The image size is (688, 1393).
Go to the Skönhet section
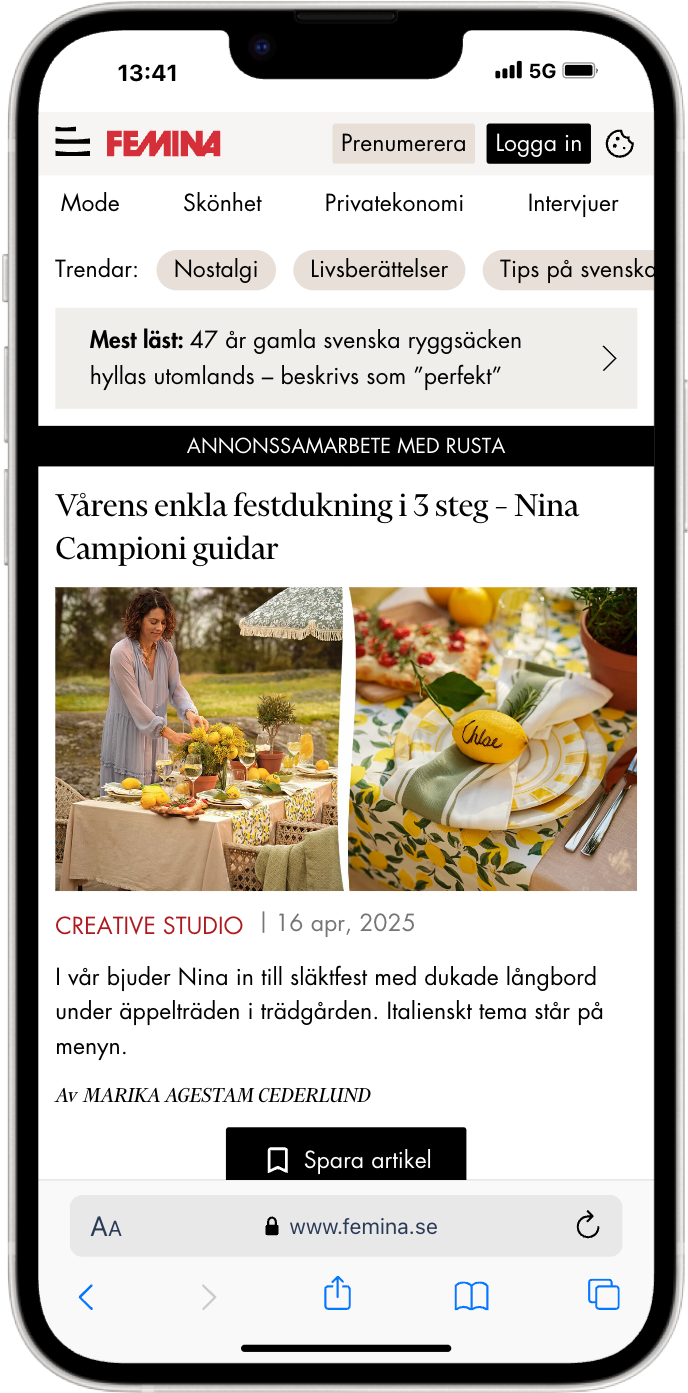point(222,203)
